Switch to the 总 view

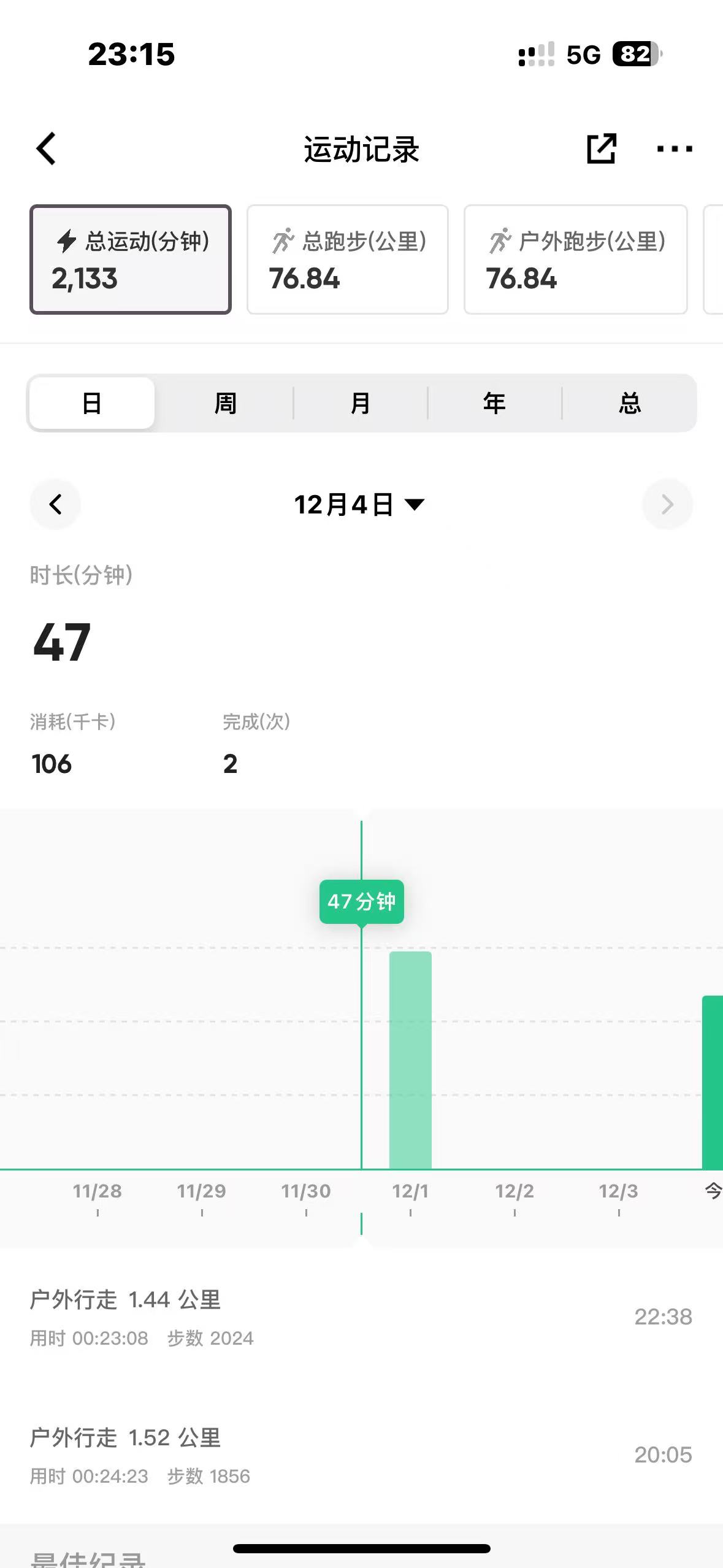click(x=629, y=403)
